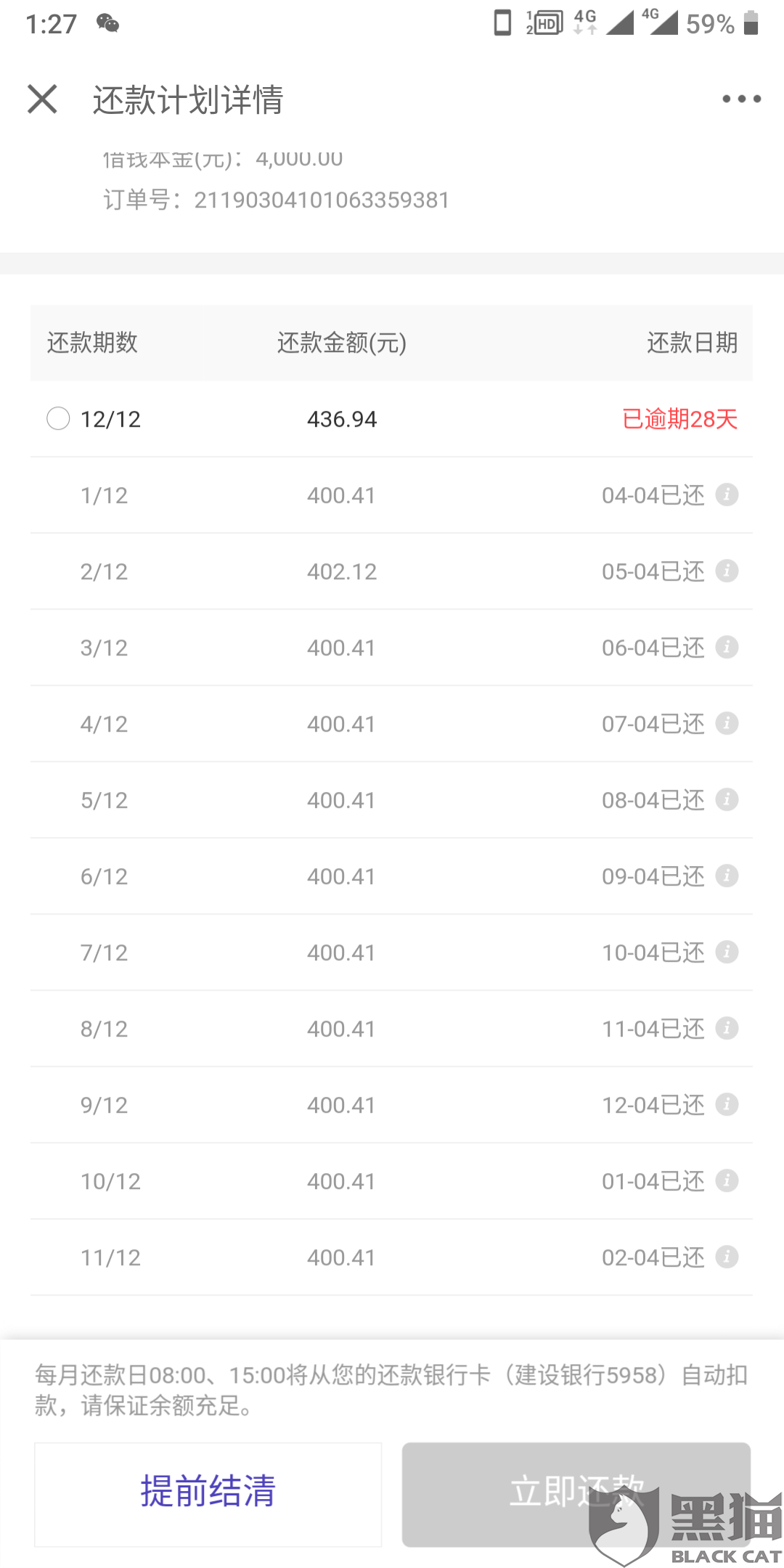View details for the 07-04 paid installment
The width and height of the screenshot is (784, 1568).
click(x=727, y=724)
